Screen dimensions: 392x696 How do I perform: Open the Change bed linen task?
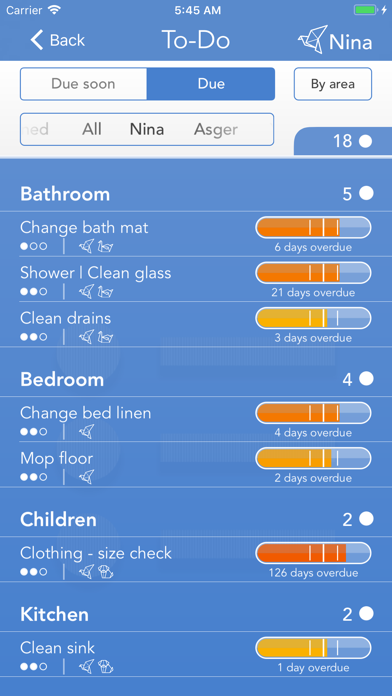196,419
